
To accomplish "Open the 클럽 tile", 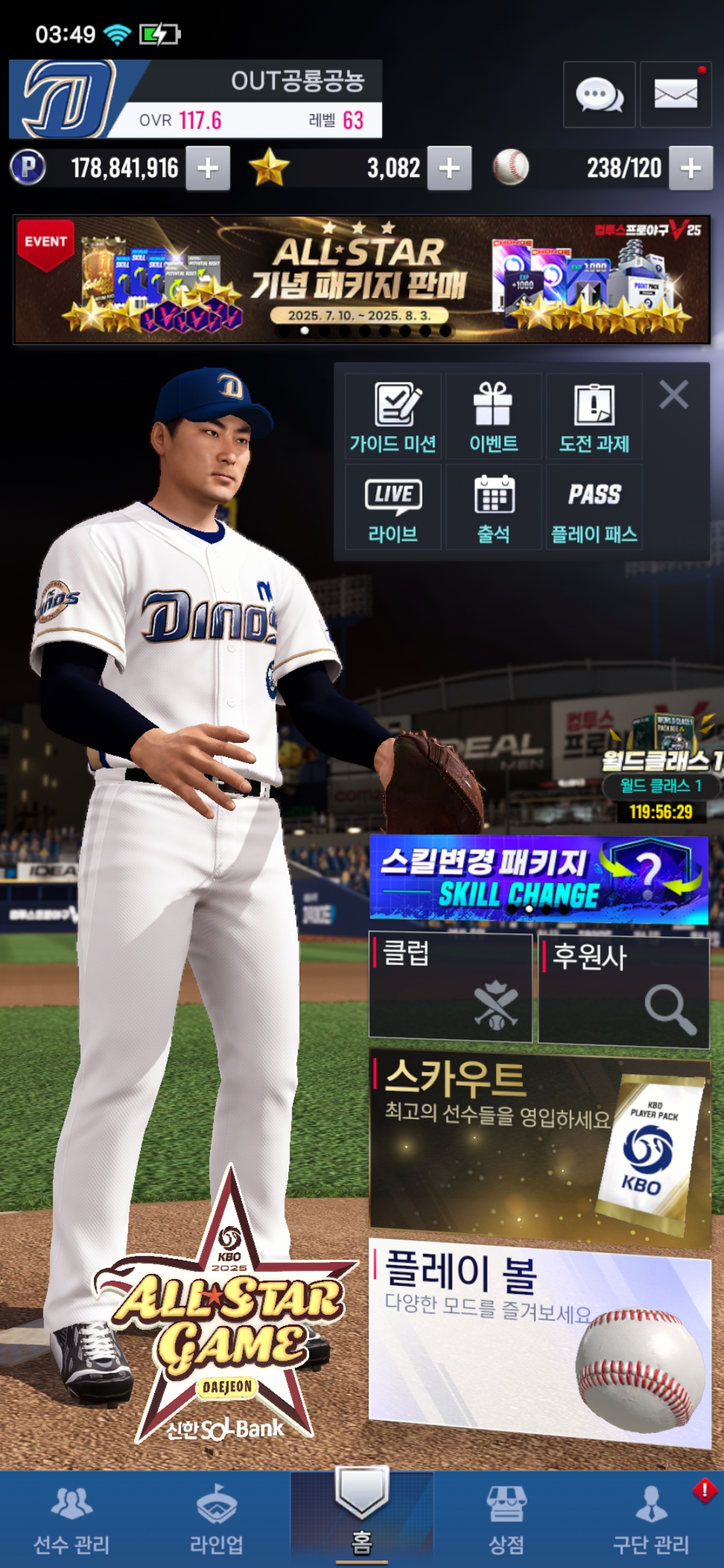I will 450,988.
